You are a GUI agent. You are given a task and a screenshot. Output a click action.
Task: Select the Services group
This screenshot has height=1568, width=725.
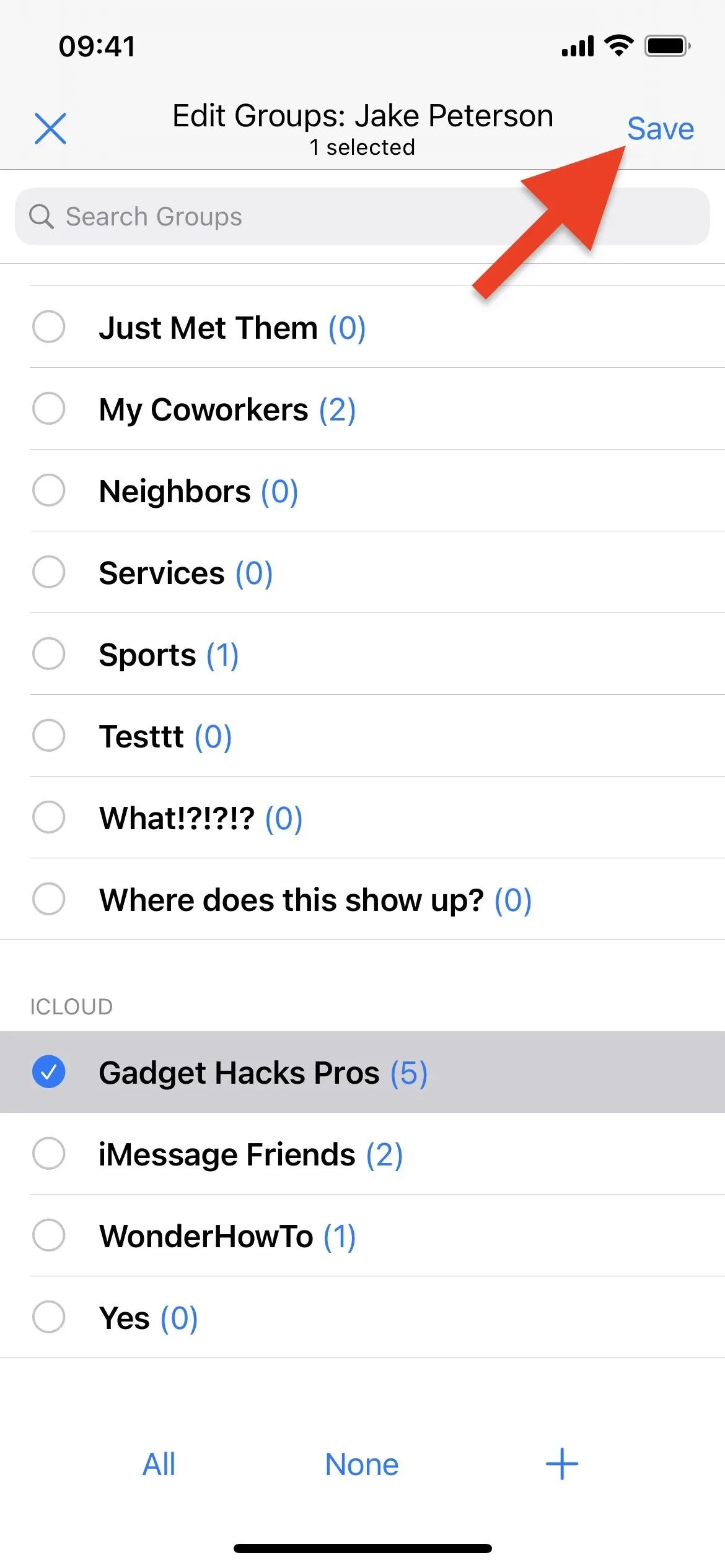point(362,572)
